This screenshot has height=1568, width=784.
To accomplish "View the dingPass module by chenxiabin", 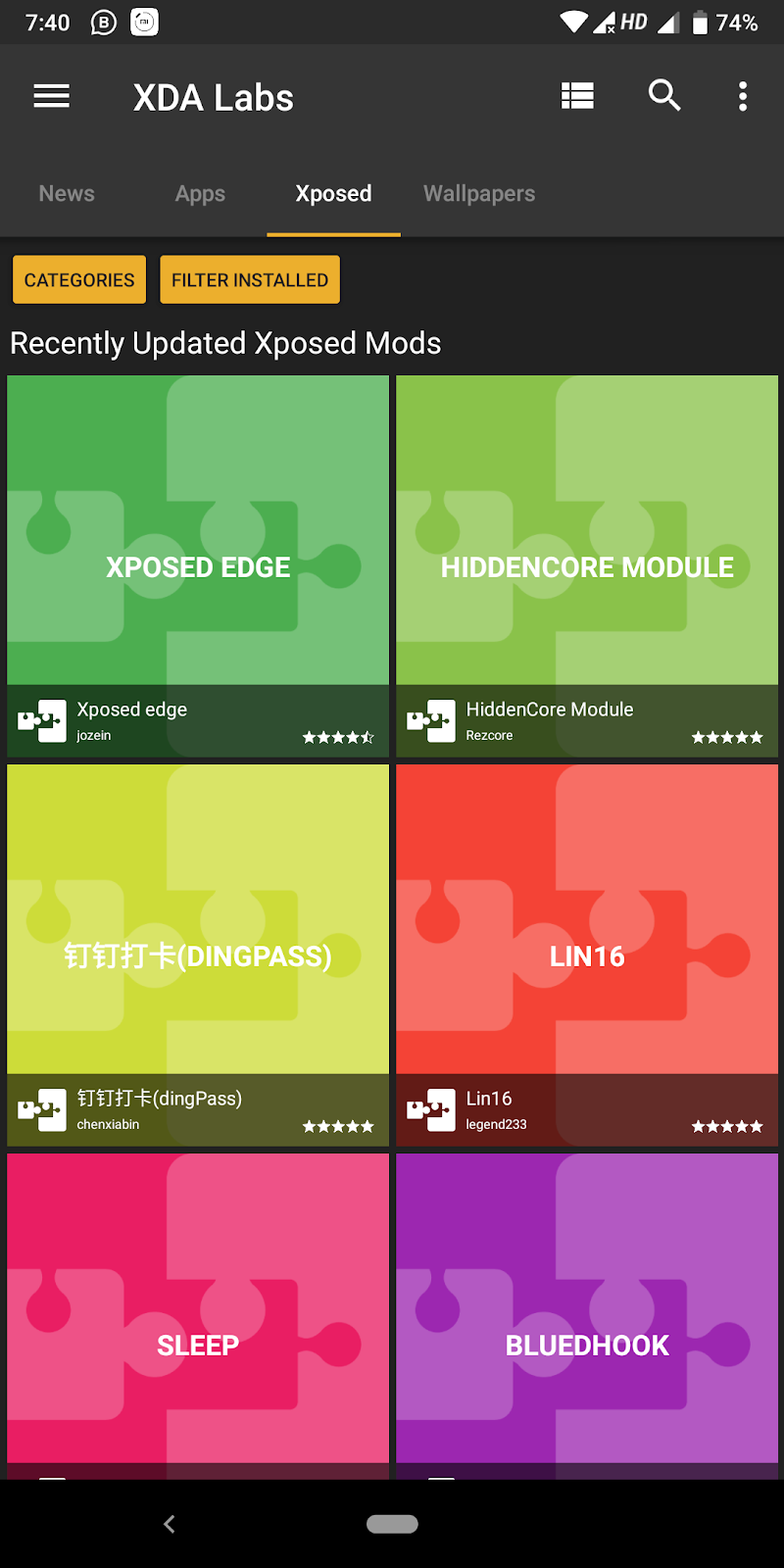I will click(198, 955).
